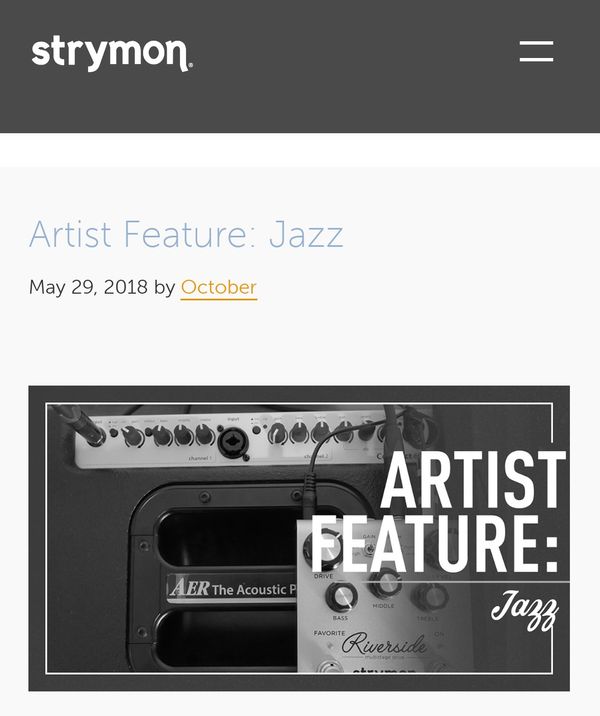Screen dimensions: 600x716
Task: Open the Artist Feature: Jazz article title
Action: pyautogui.click(x=186, y=234)
